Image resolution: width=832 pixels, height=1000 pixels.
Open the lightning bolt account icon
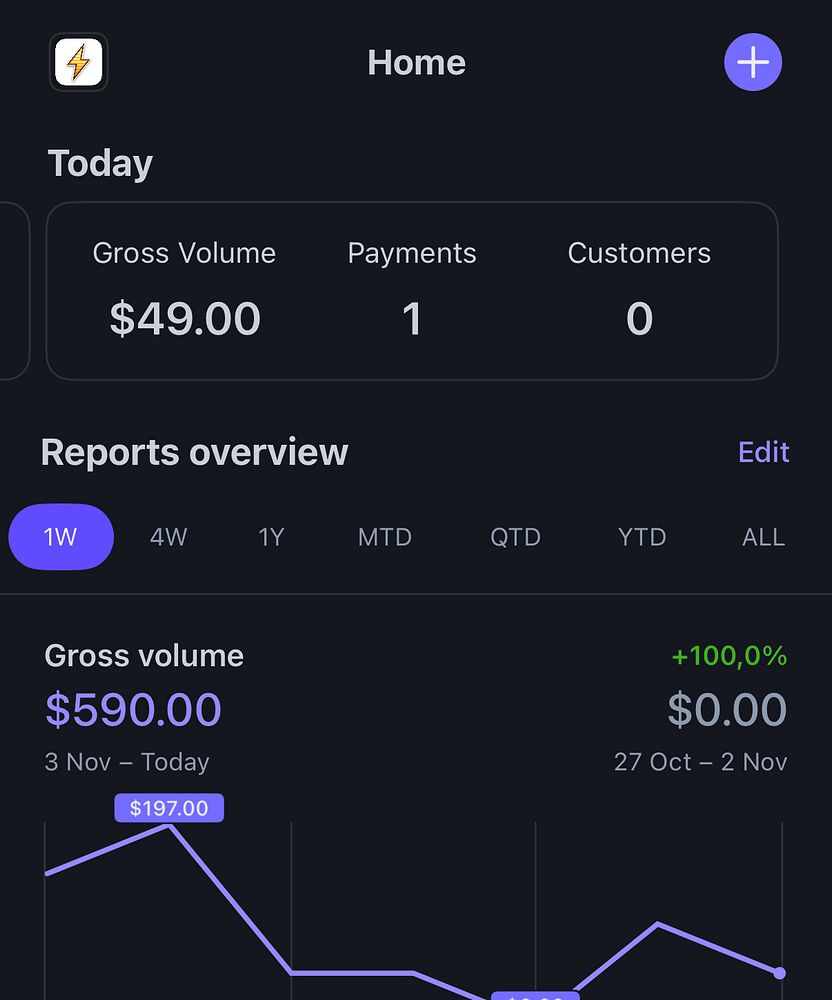click(x=78, y=62)
